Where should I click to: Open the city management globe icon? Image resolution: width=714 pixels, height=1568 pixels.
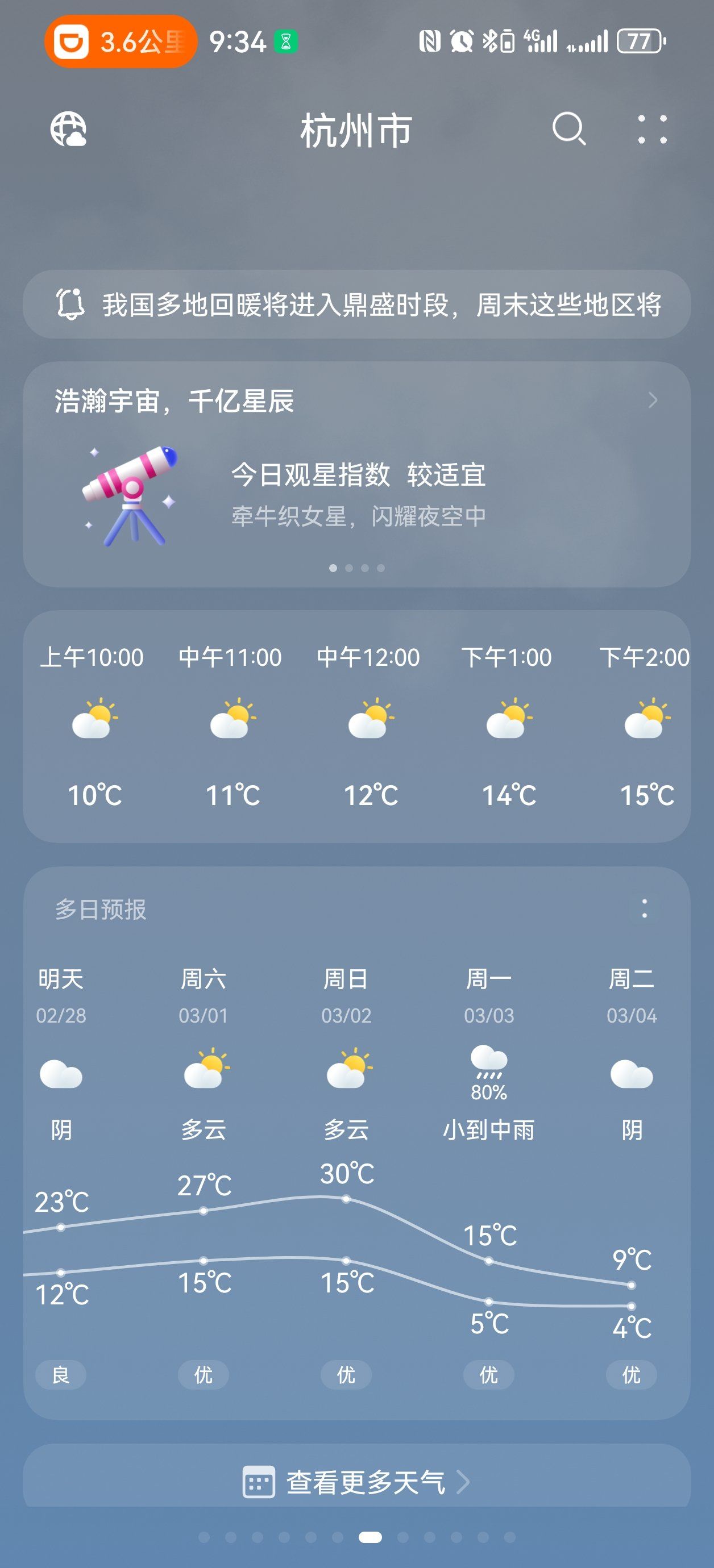pos(68,130)
